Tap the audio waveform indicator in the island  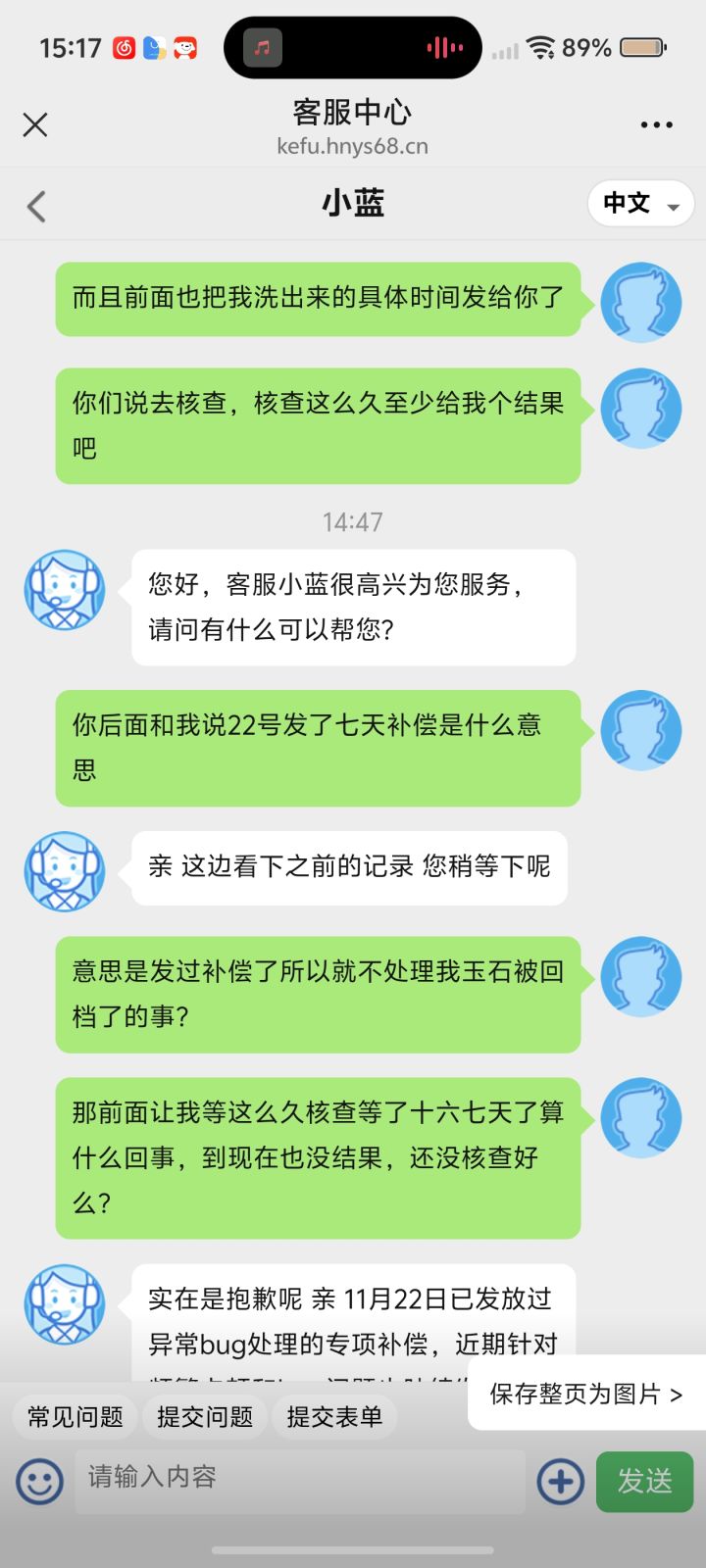[x=445, y=46]
